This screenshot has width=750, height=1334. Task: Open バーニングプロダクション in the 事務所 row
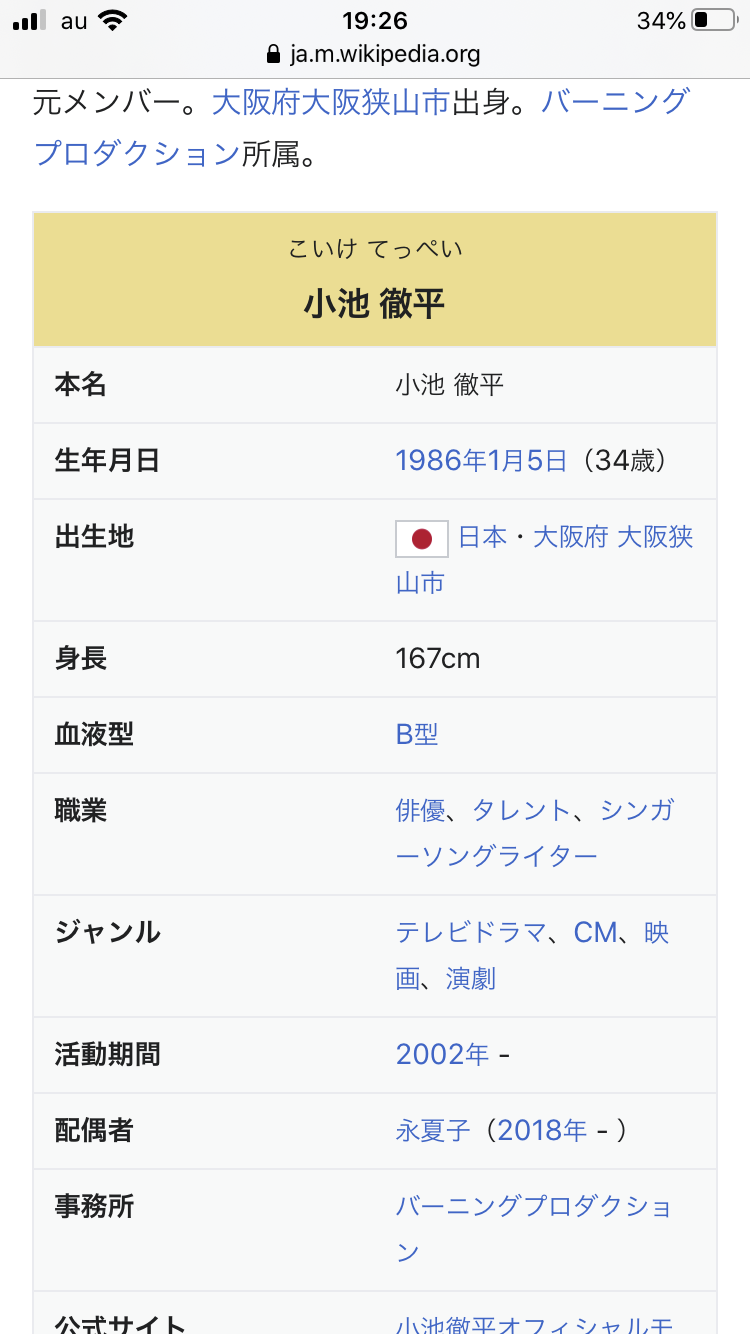tap(534, 1207)
